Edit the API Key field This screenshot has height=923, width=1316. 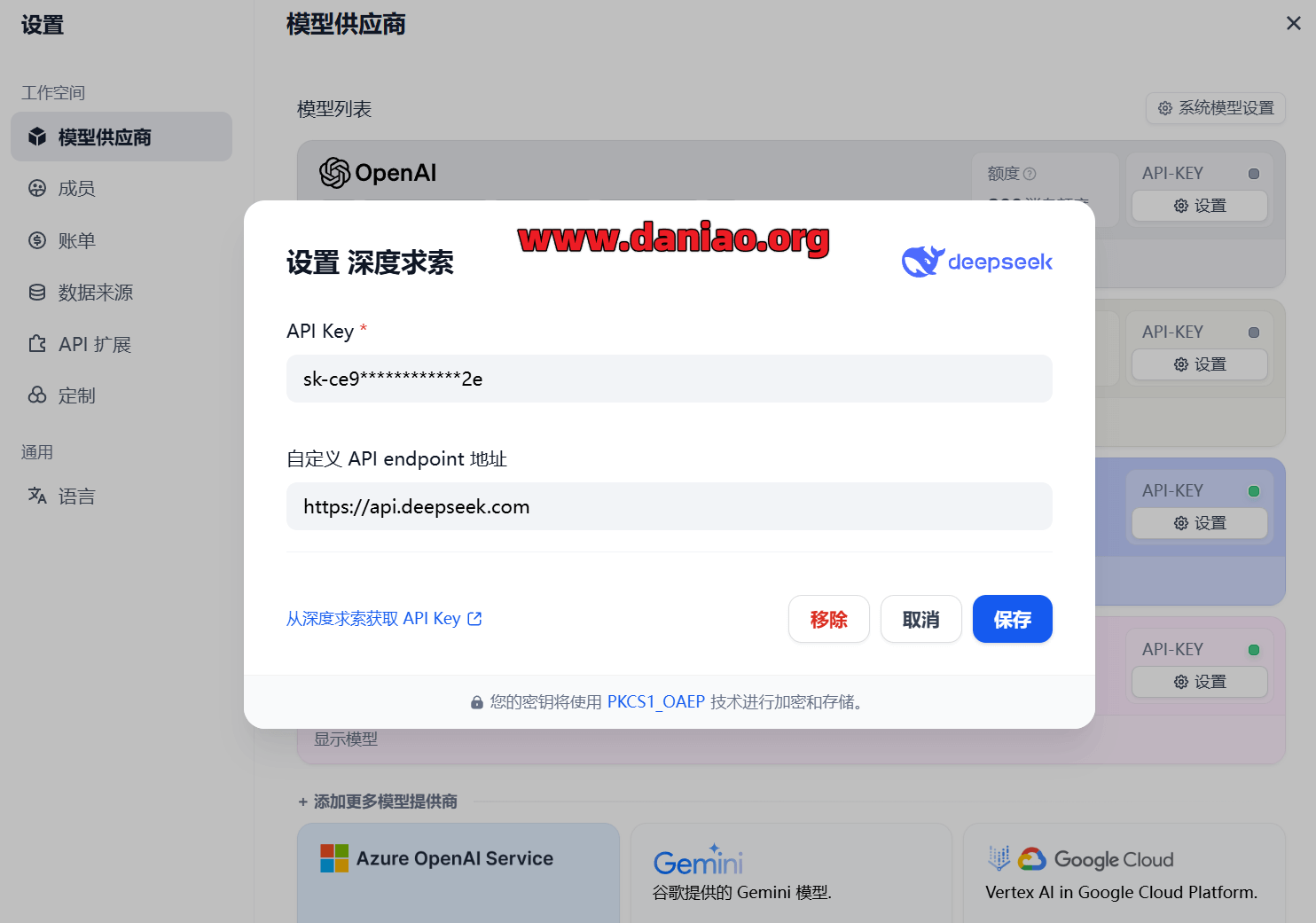click(x=669, y=379)
